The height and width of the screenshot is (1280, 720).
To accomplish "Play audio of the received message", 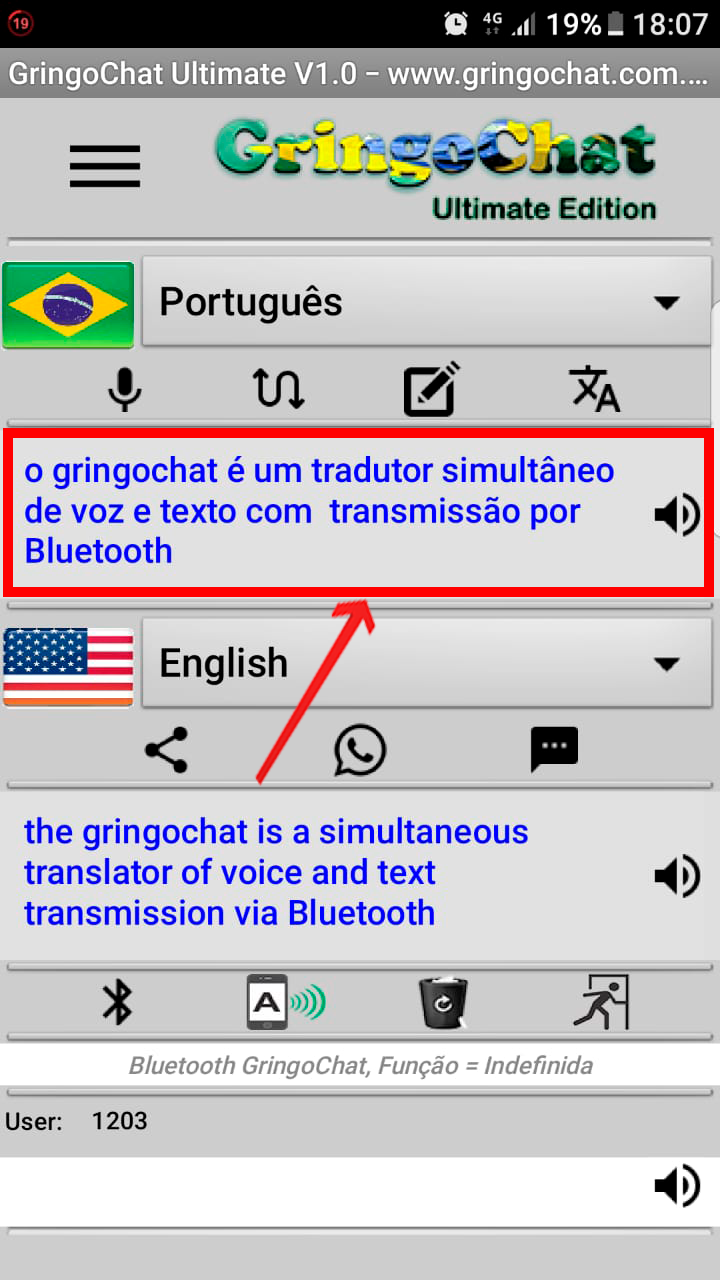I will click(x=677, y=1186).
